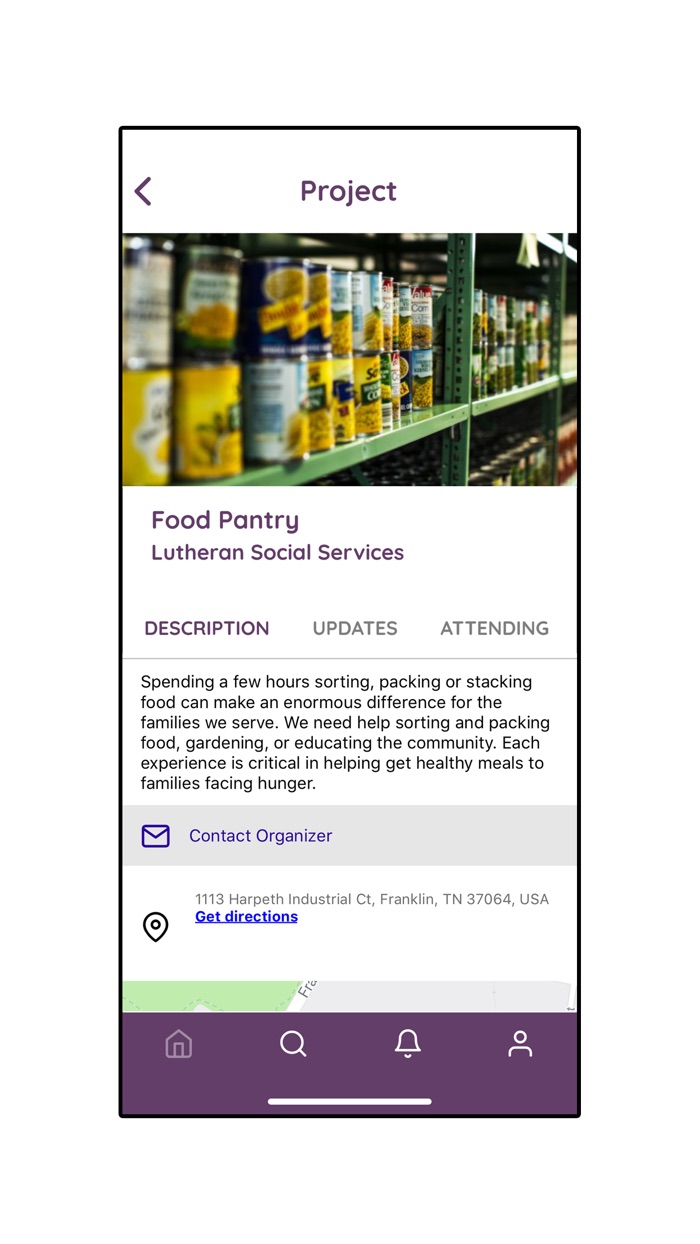Contact the project organizer
This screenshot has width=700, height=1244.
tap(260, 836)
